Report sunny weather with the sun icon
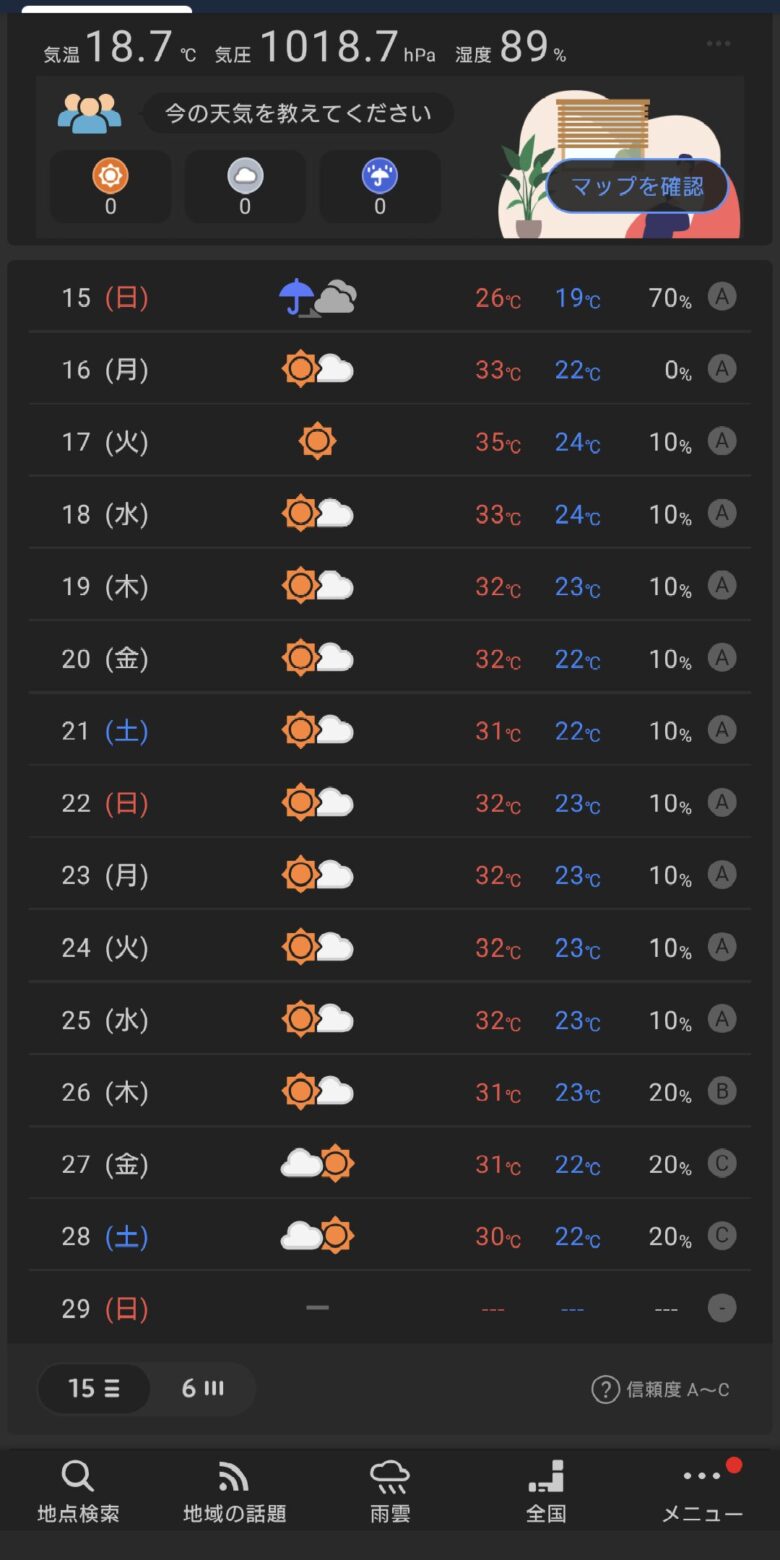780x1560 pixels. (x=110, y=187)
